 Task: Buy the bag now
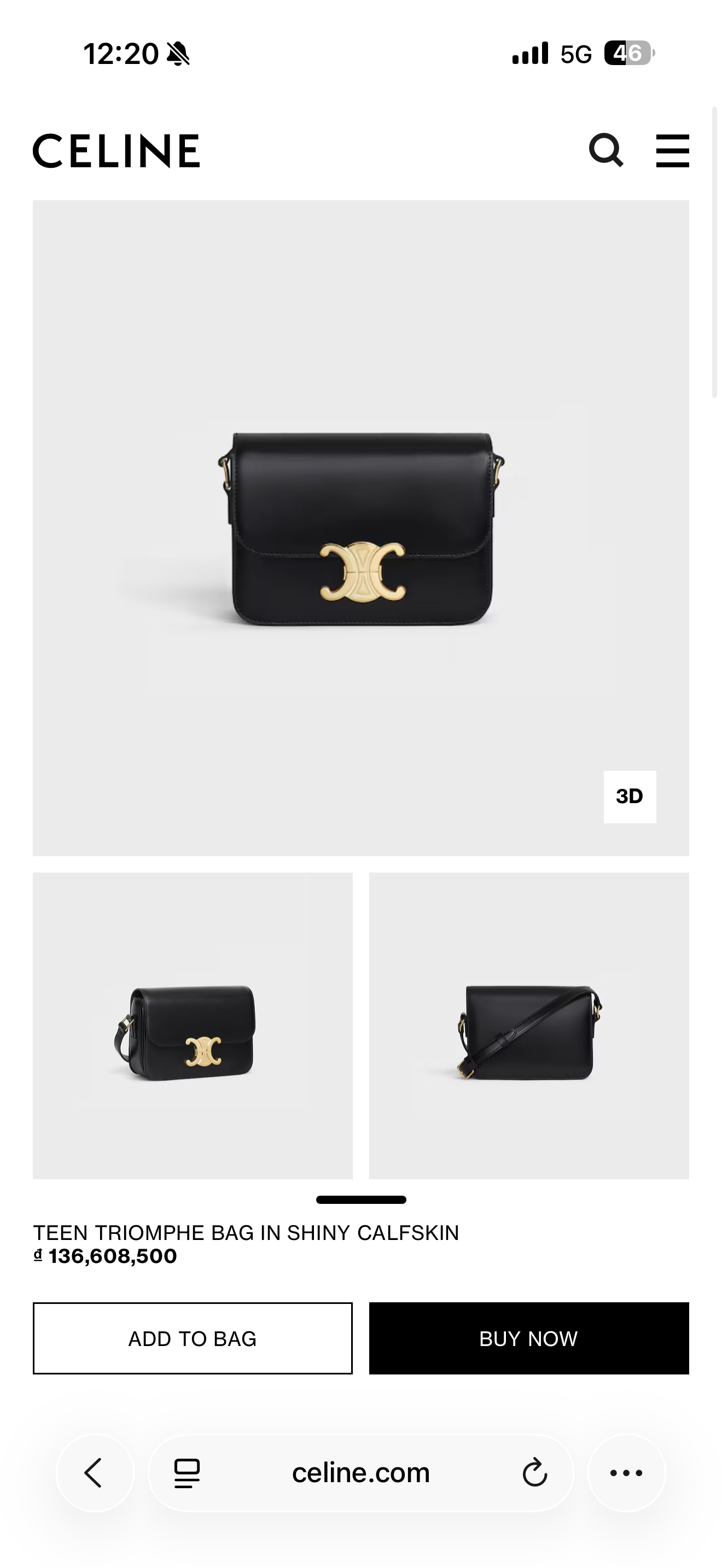click(x=528, y=1338)
